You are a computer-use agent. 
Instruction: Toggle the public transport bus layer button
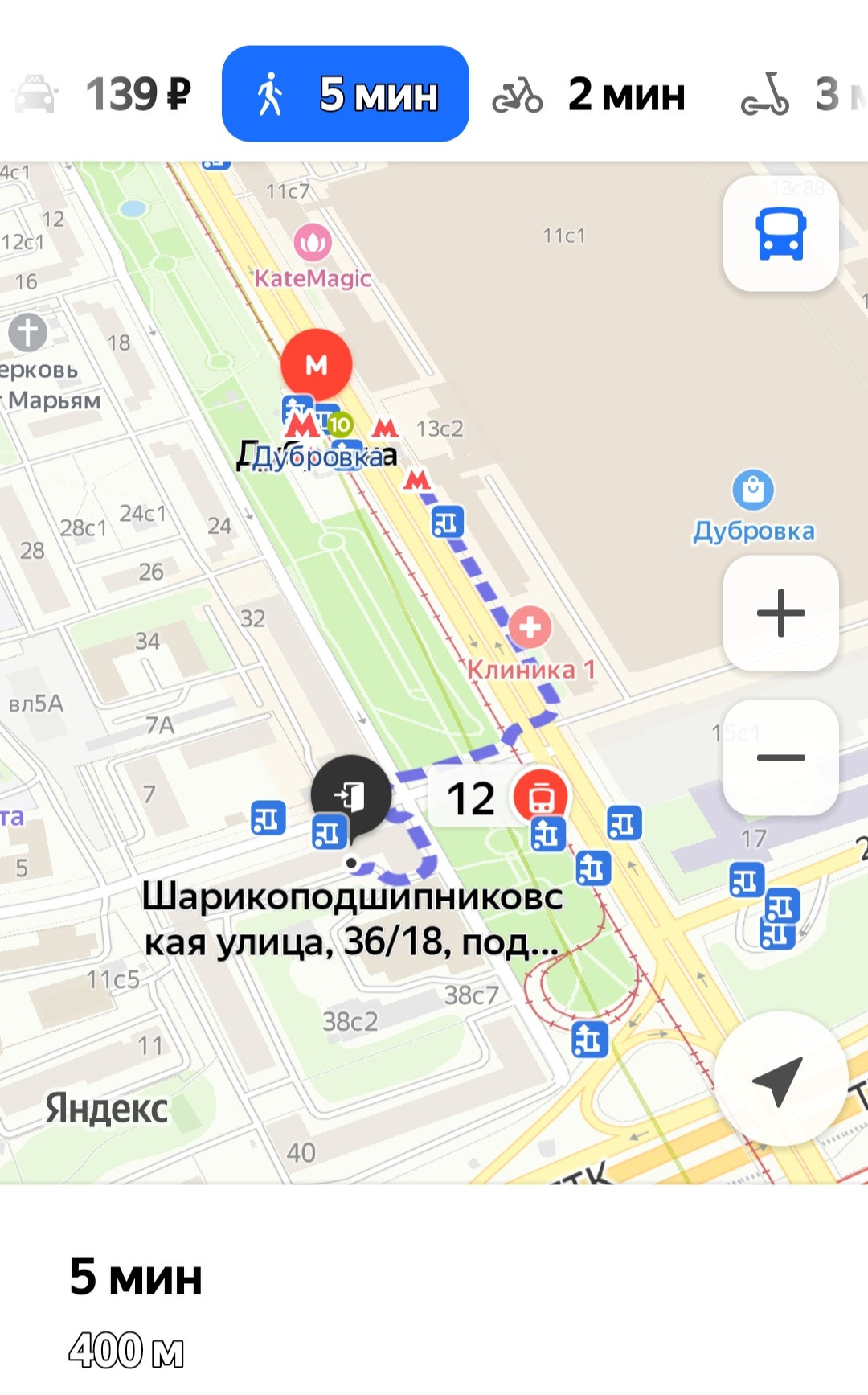[x=781, y=234]
